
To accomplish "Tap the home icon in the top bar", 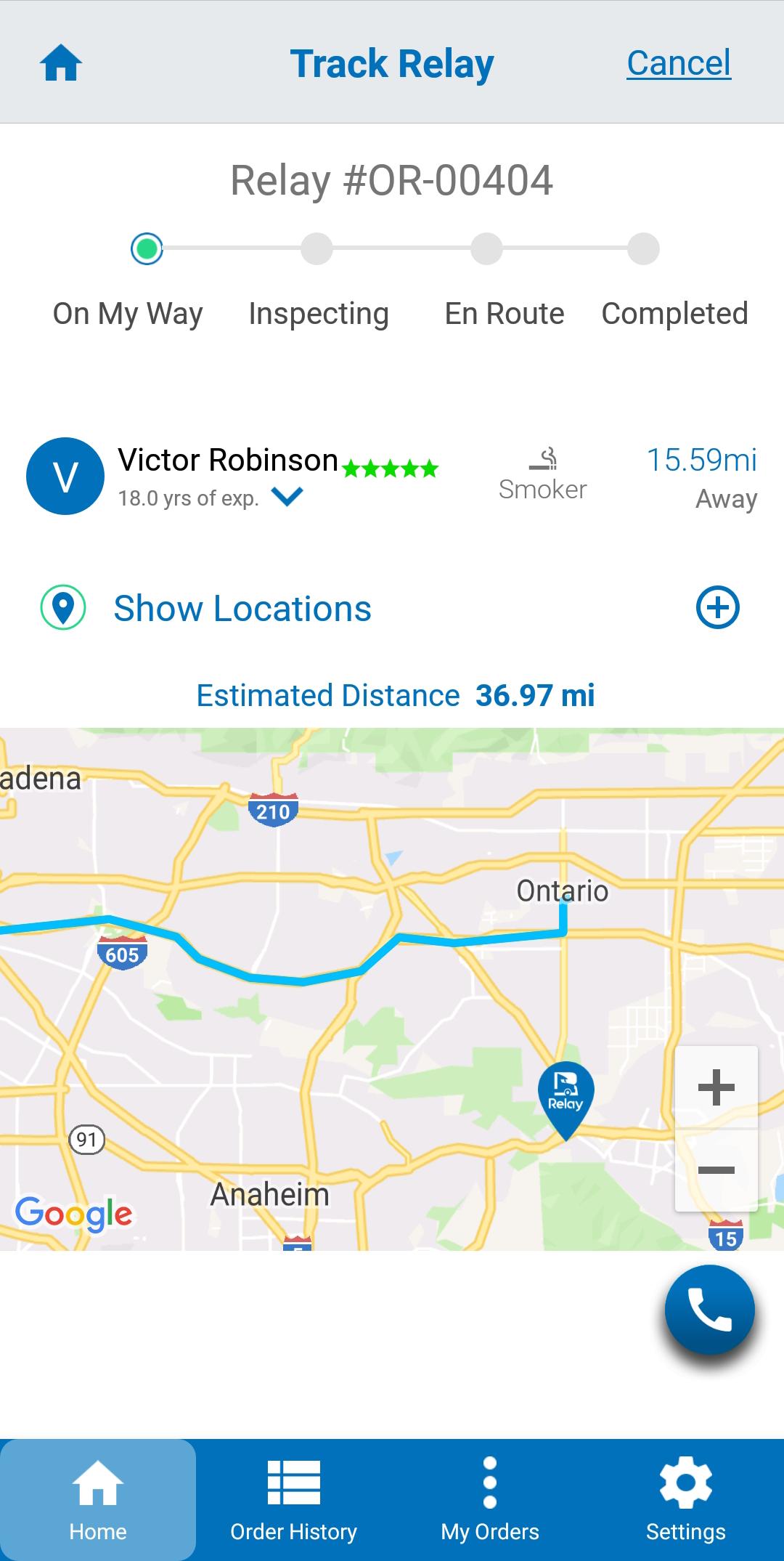I will (61, 63).
